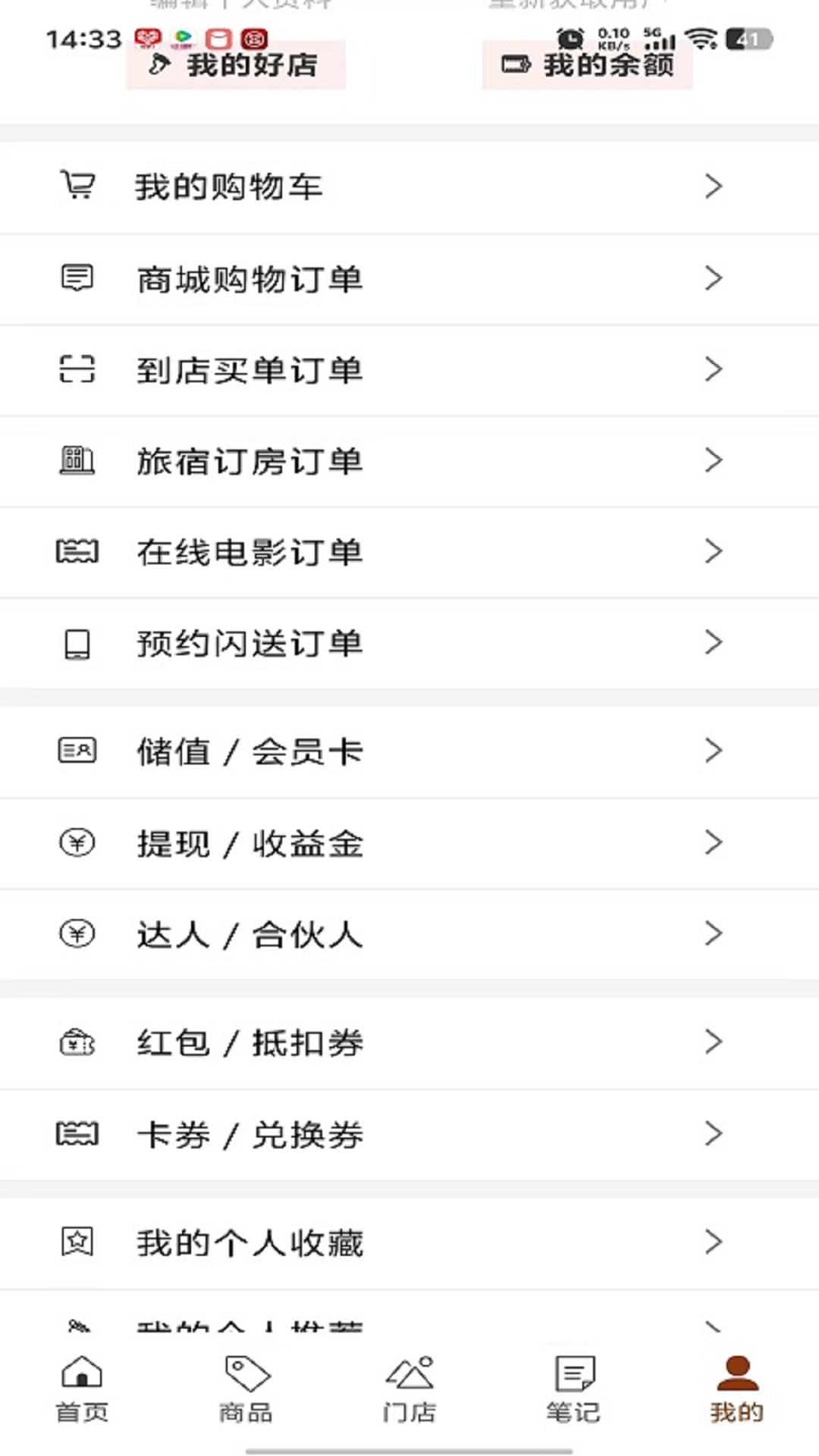Image resolution: width=819 pixels, height=1456 pixels.
Task: Click the scan icon next to 到店买单订单
Action: click(x=78, y=370)
